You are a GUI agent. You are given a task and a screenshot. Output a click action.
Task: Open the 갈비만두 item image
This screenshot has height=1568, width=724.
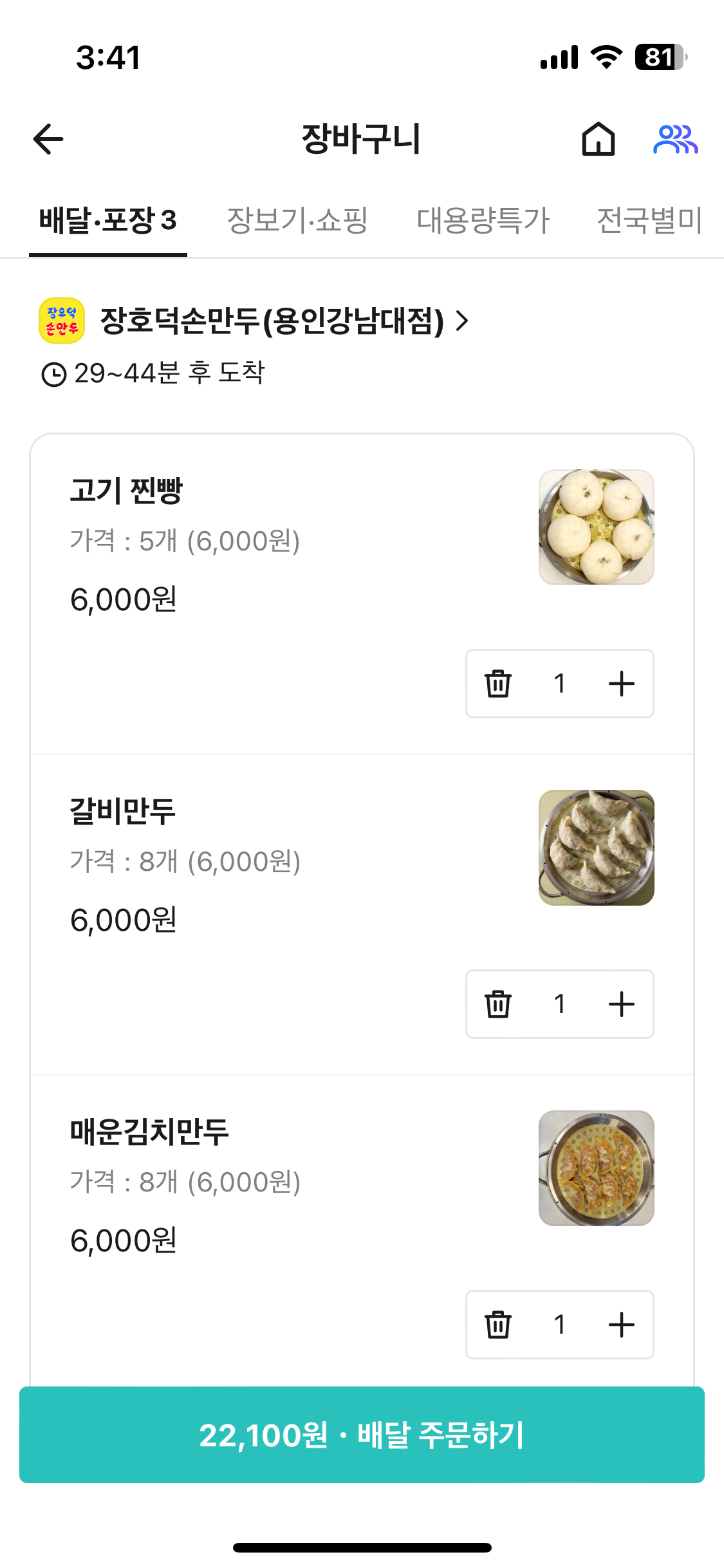click(x=597, y=848)
